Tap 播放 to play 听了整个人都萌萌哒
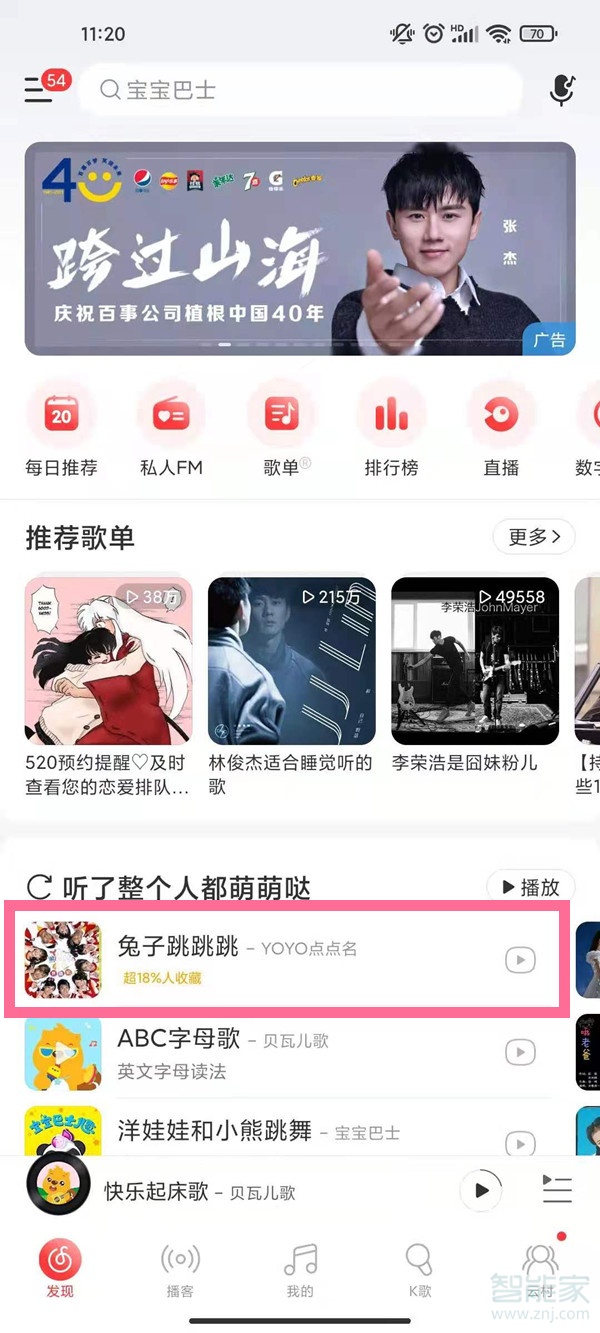 click(x=531, y=887)
